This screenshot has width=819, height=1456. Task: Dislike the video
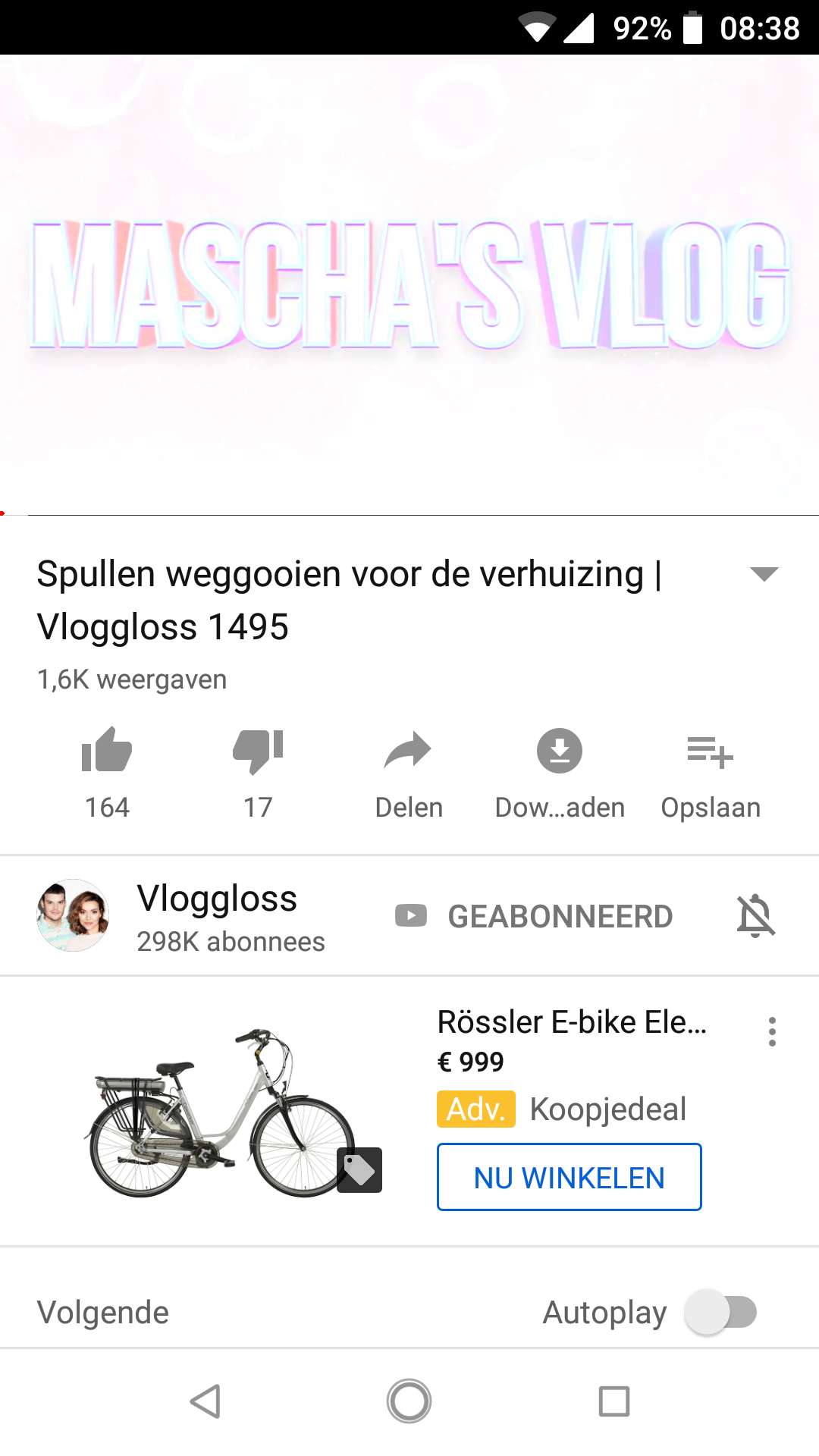pos(258,773)
